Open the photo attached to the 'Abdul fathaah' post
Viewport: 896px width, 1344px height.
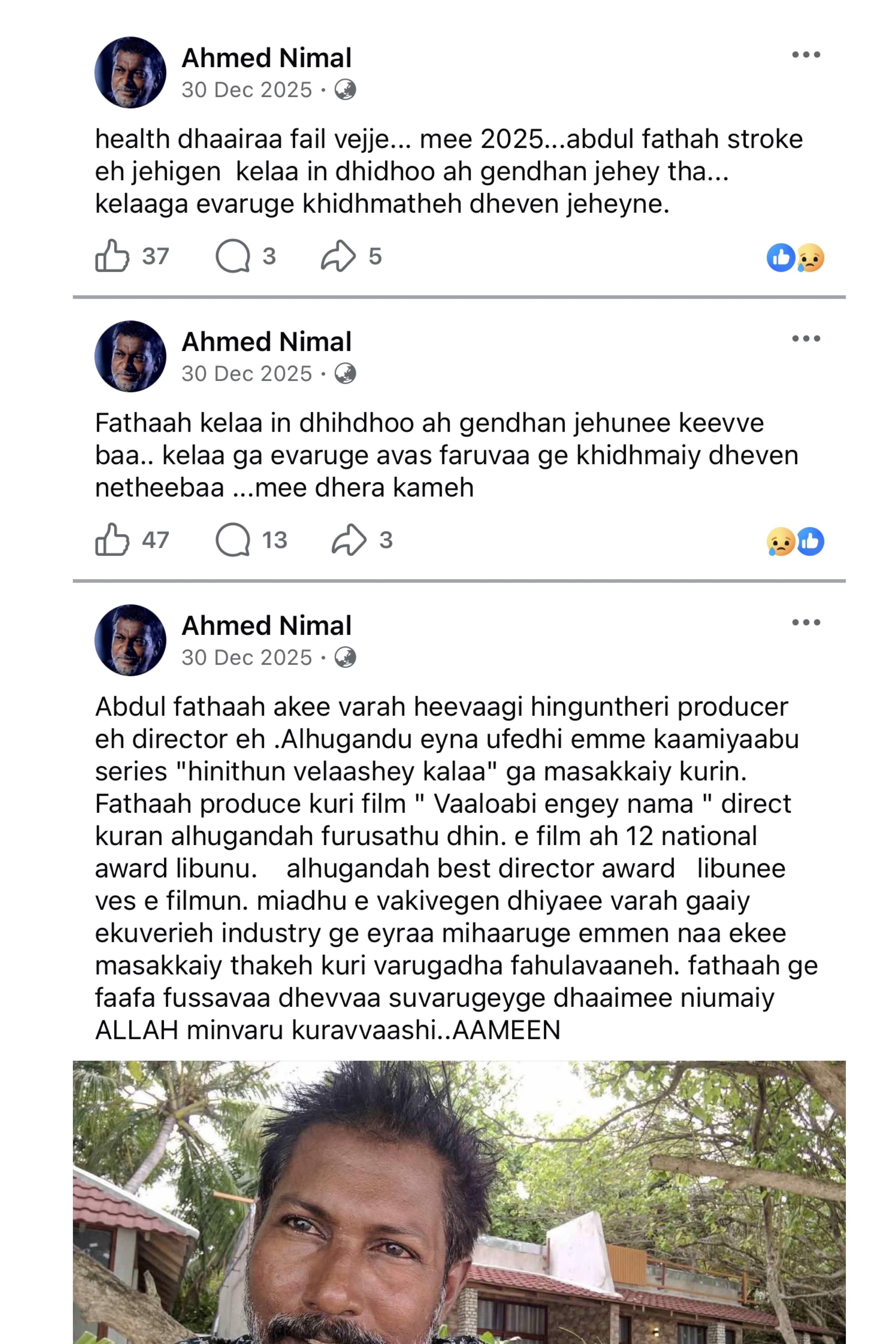click(459, 1200)
